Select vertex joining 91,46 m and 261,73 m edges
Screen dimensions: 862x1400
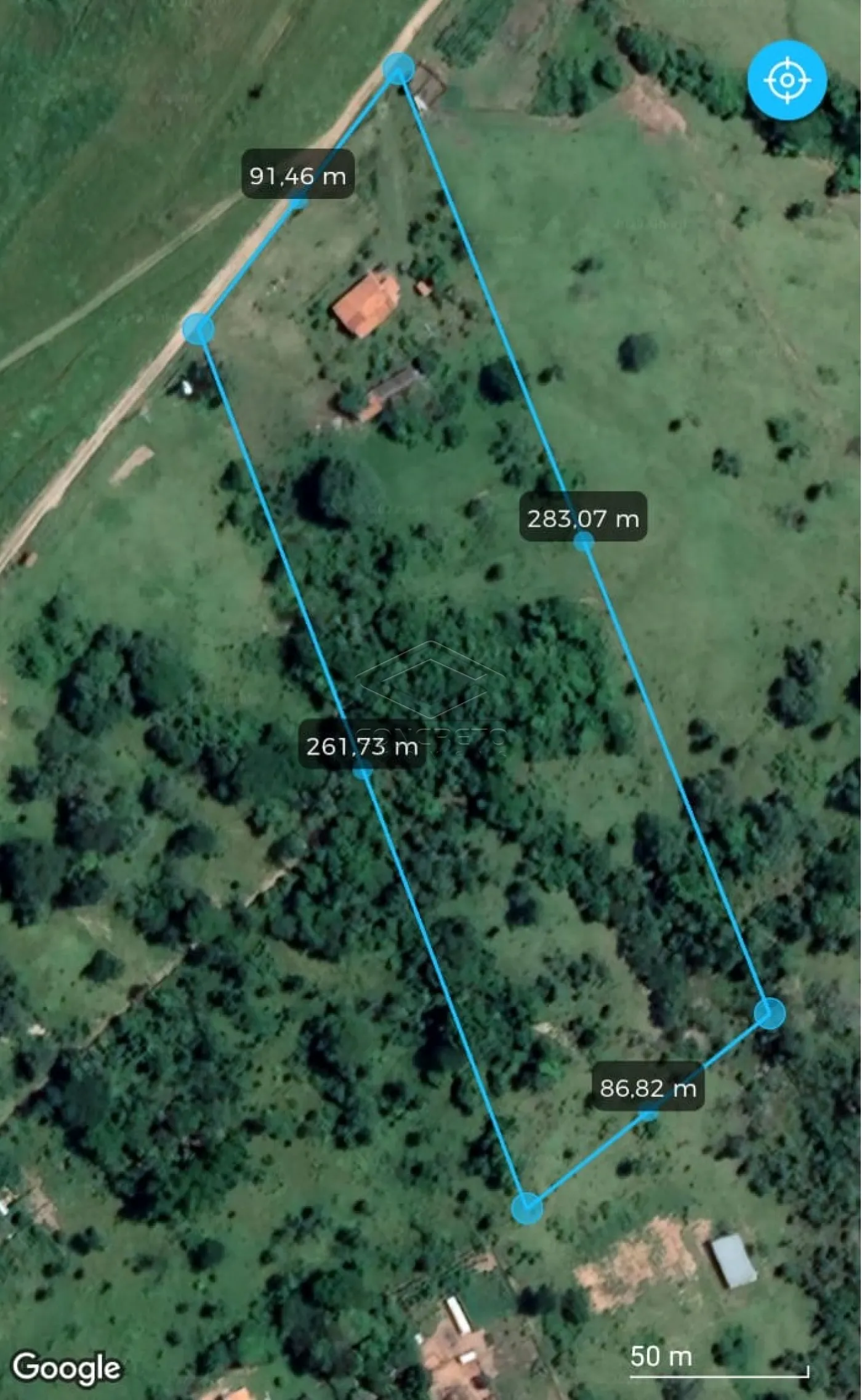click(x=198, y=328)
